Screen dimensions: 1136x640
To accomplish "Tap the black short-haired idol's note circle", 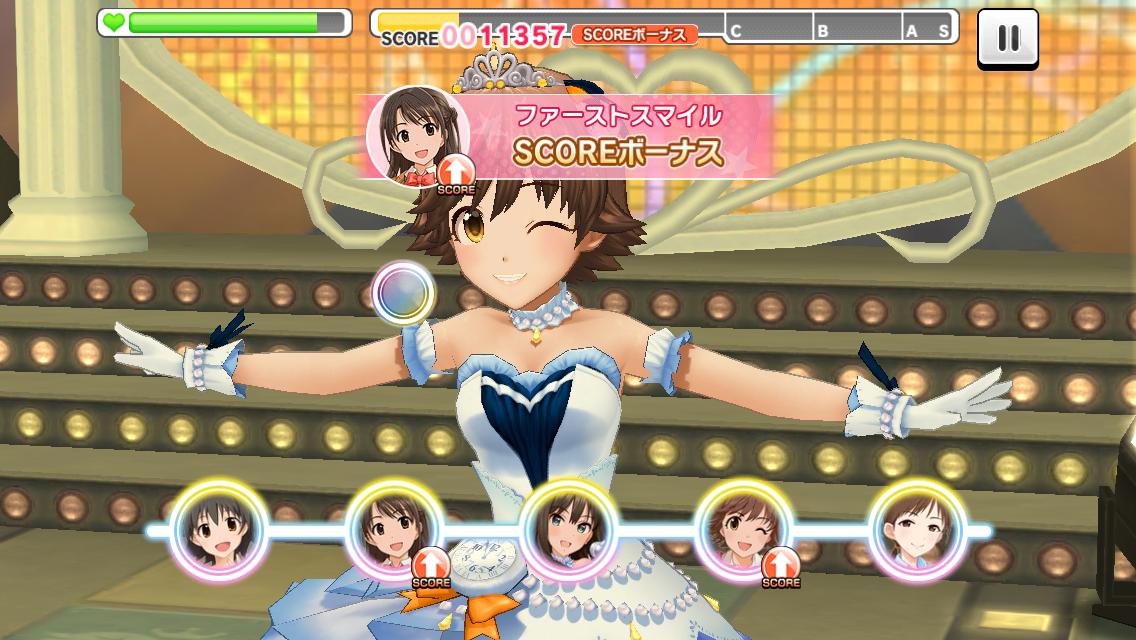I will tap(219, 531).
